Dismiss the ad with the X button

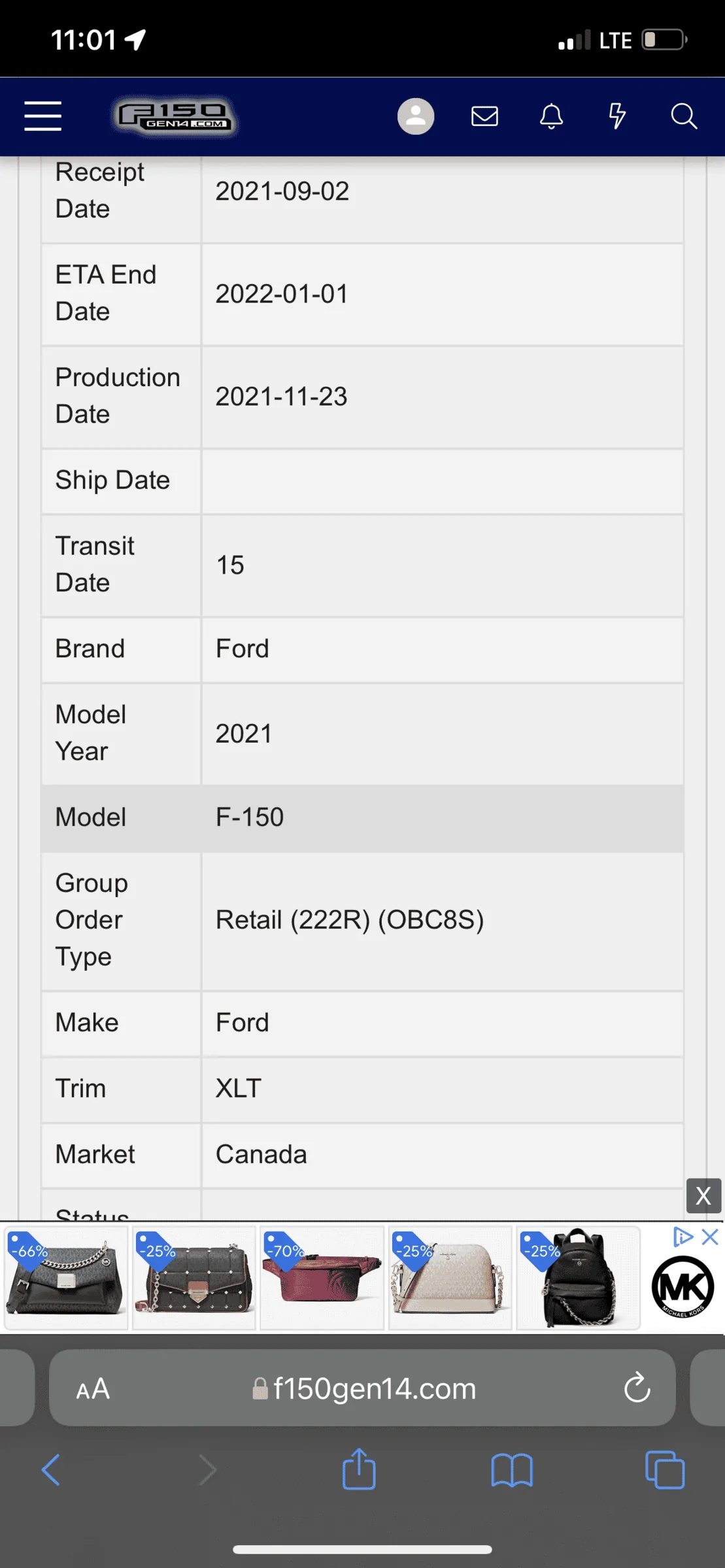click(x=703, y=1196)
